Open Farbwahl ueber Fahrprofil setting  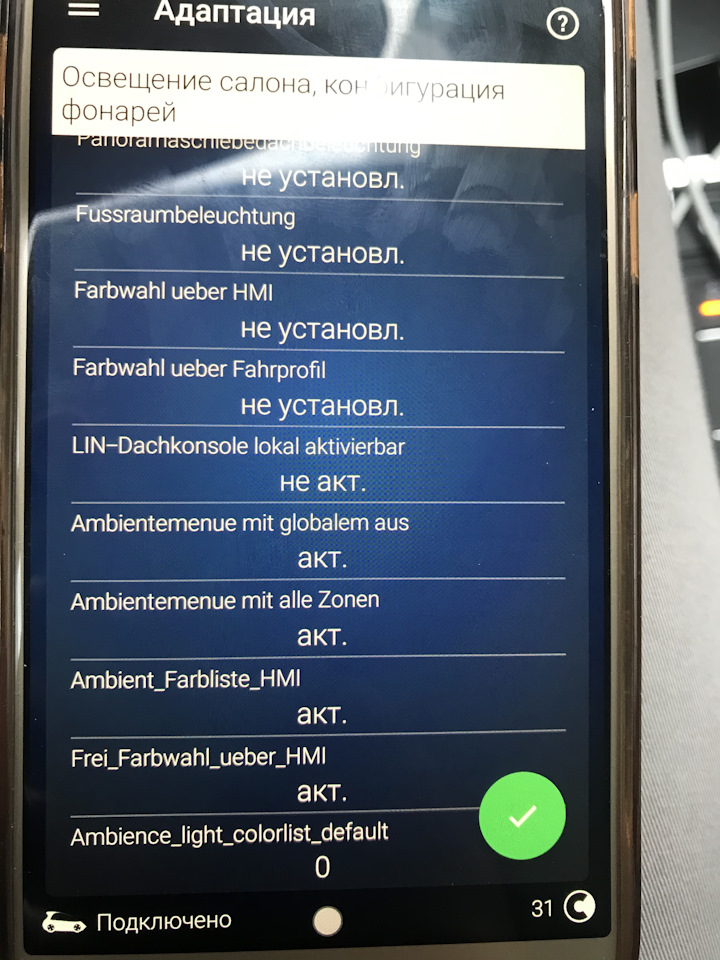pyautogui.click(x=320, y=405)
